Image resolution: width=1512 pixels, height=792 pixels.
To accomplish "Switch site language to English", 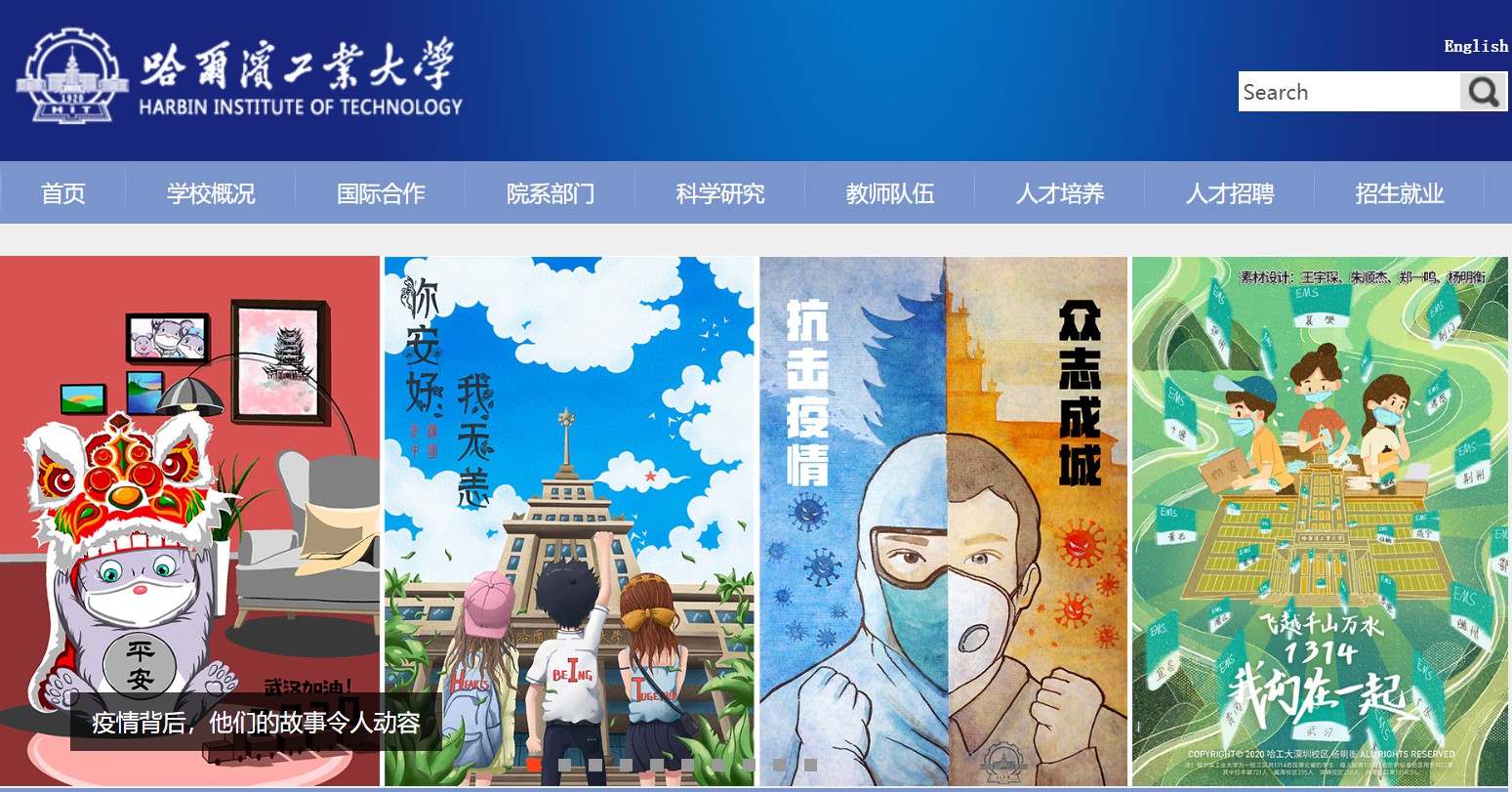I will [x=1475, y=46].
